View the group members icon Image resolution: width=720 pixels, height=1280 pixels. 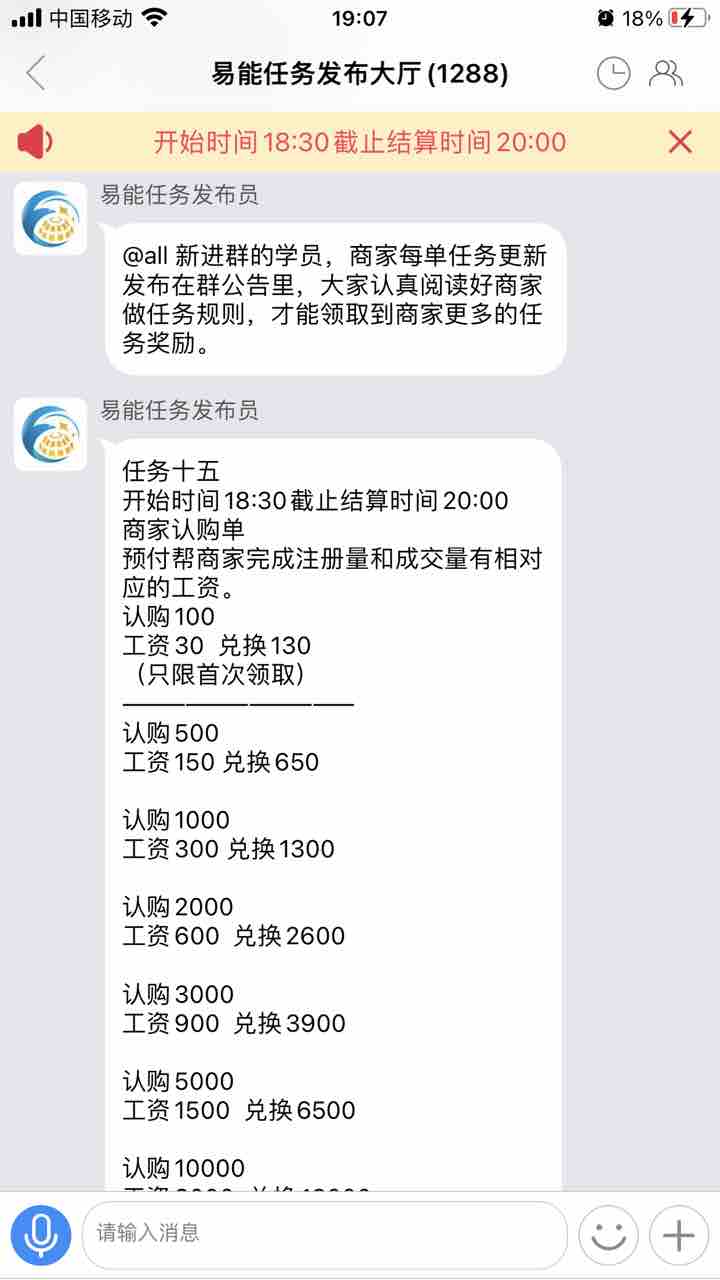(666, 73)
